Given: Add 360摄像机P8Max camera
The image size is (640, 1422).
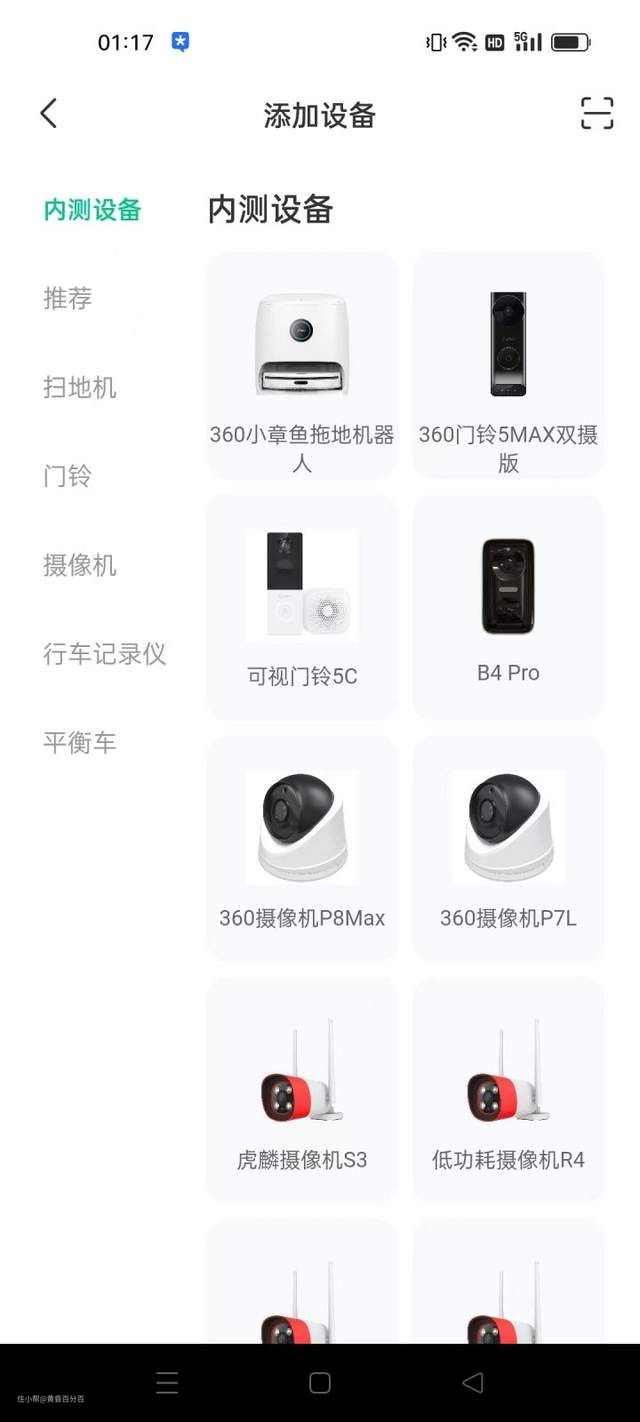Looking at the screenshot, I should [x=302, y=849].
